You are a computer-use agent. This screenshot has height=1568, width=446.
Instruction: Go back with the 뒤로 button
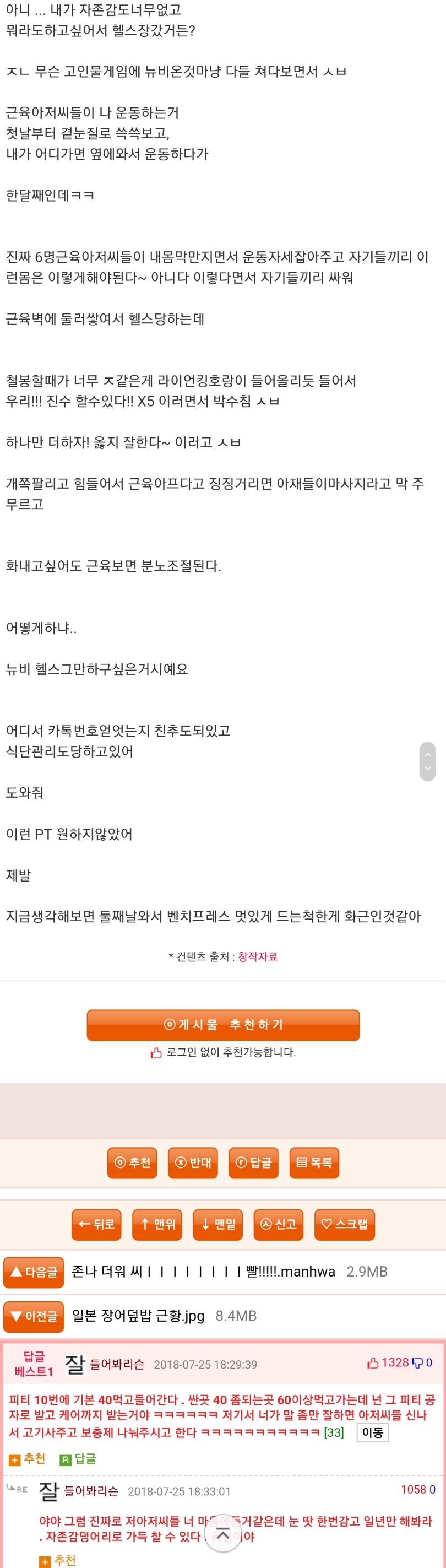tap(96, 1224)
